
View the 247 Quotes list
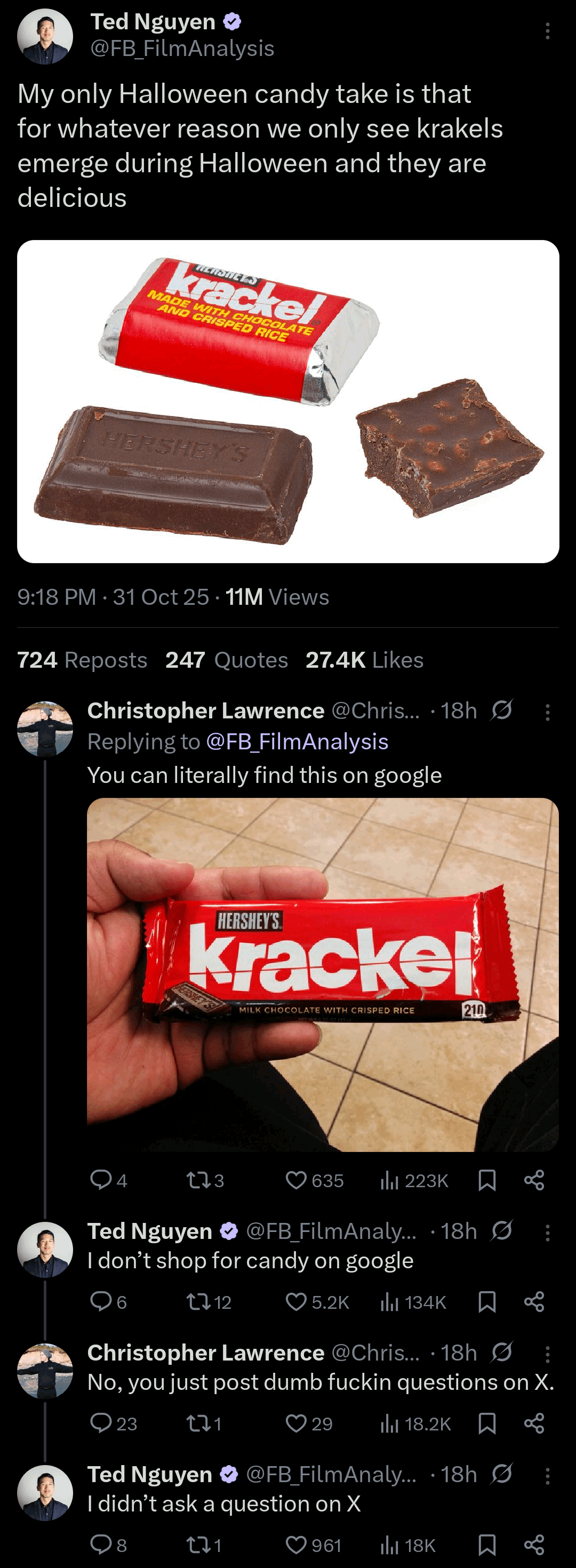click(x=227, y=660)
